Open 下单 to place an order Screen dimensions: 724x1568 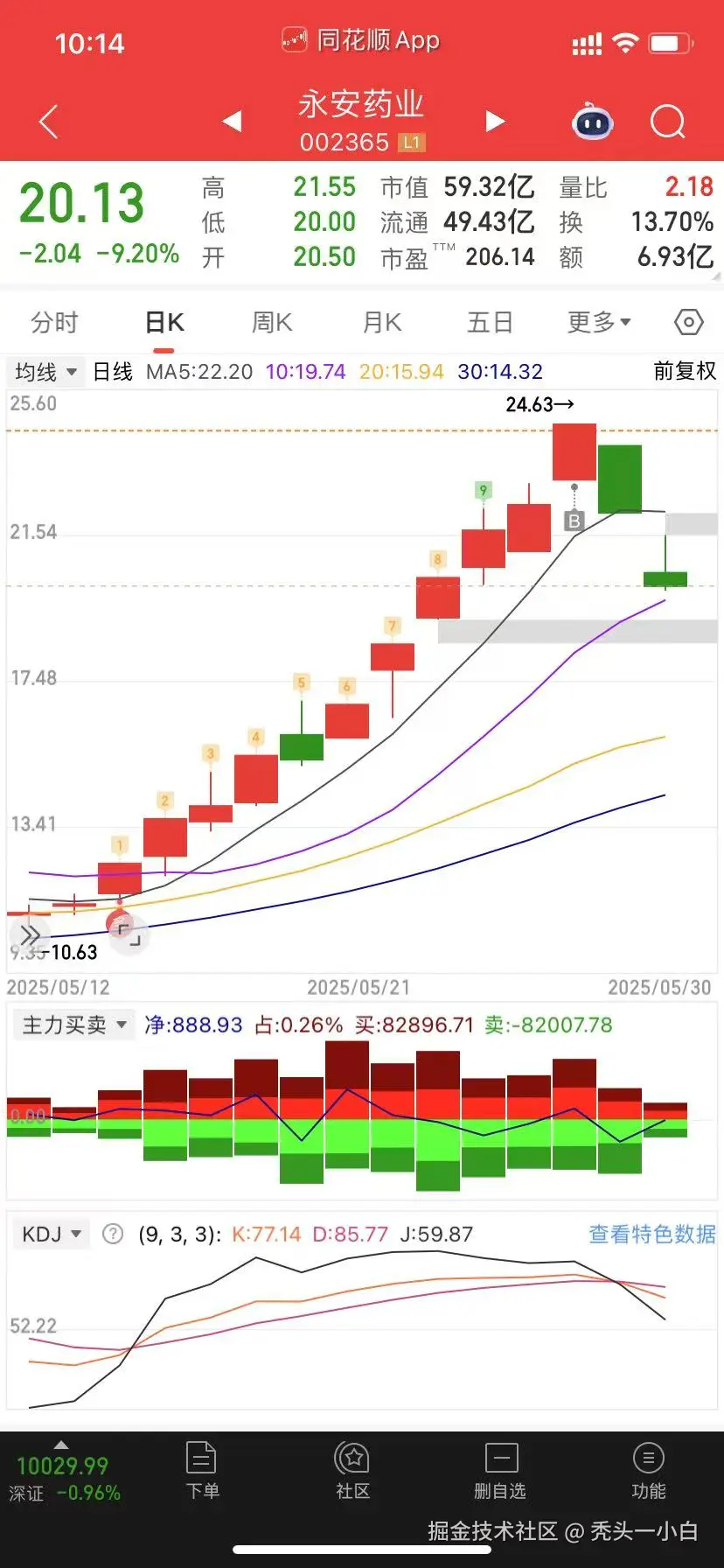tap(202, 1472)
